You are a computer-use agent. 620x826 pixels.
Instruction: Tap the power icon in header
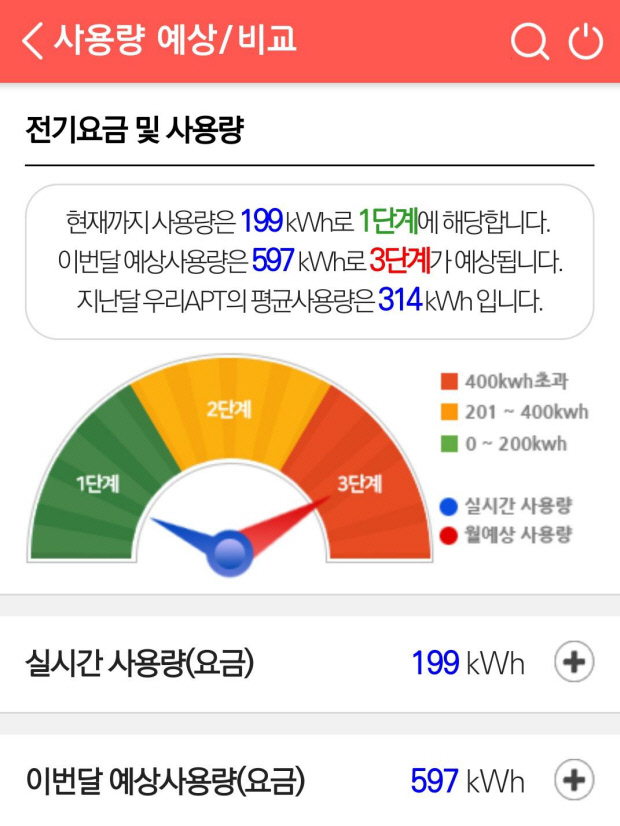tap(586, 42)
